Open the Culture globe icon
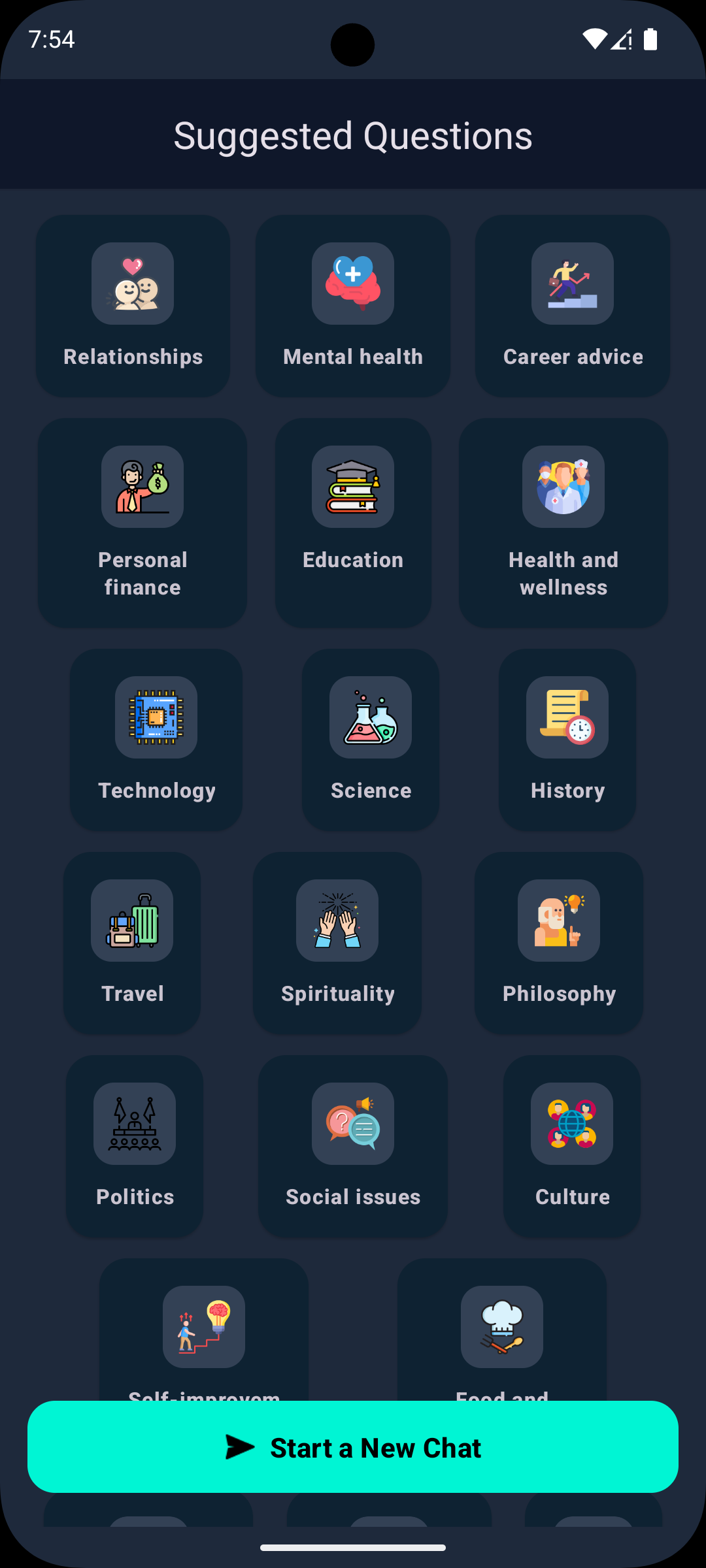The height and width of the screenshot is (1568, 706). 571,1124
